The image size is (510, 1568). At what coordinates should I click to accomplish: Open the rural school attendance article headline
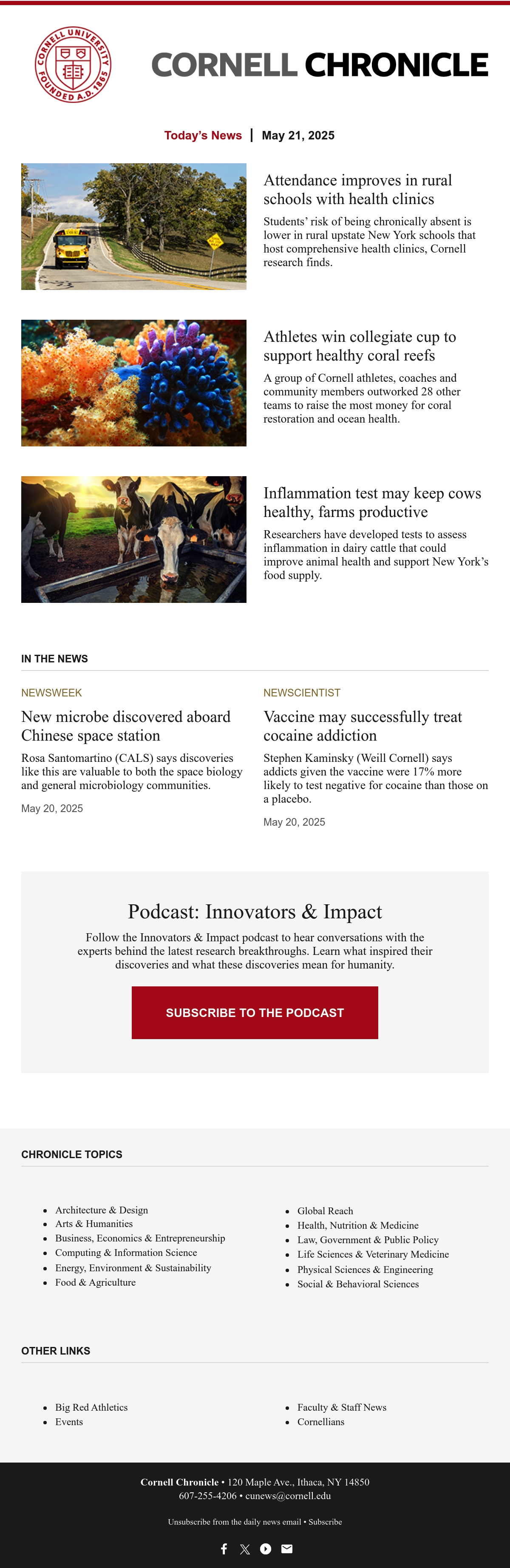coord(357,189)
